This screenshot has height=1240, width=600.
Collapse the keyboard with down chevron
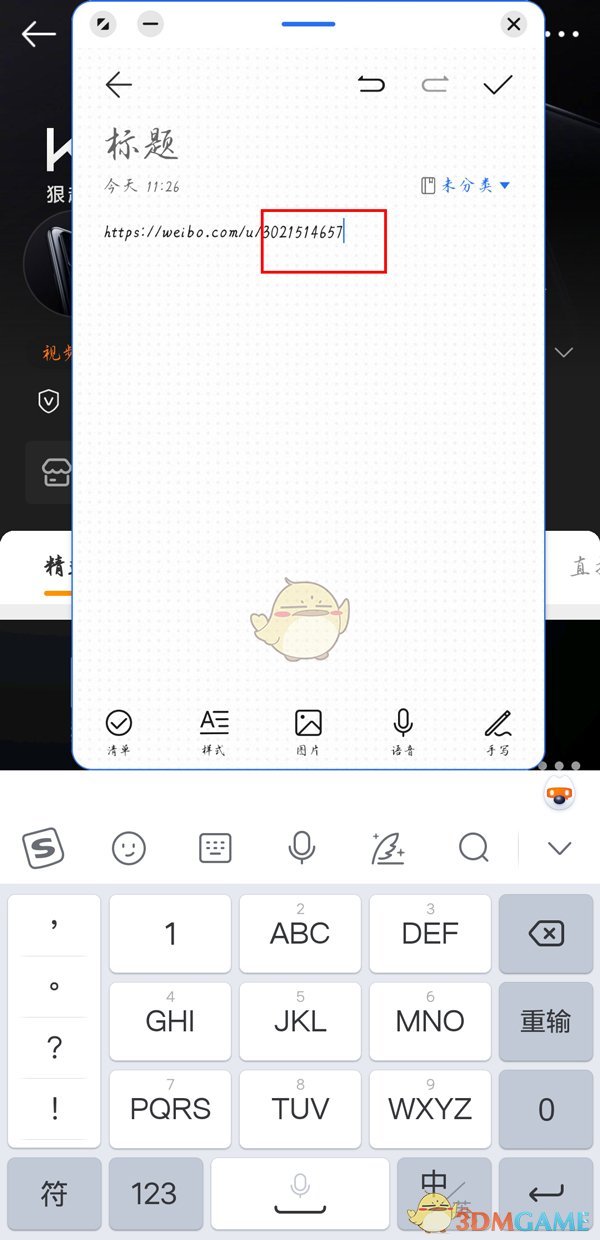point(559,849)
